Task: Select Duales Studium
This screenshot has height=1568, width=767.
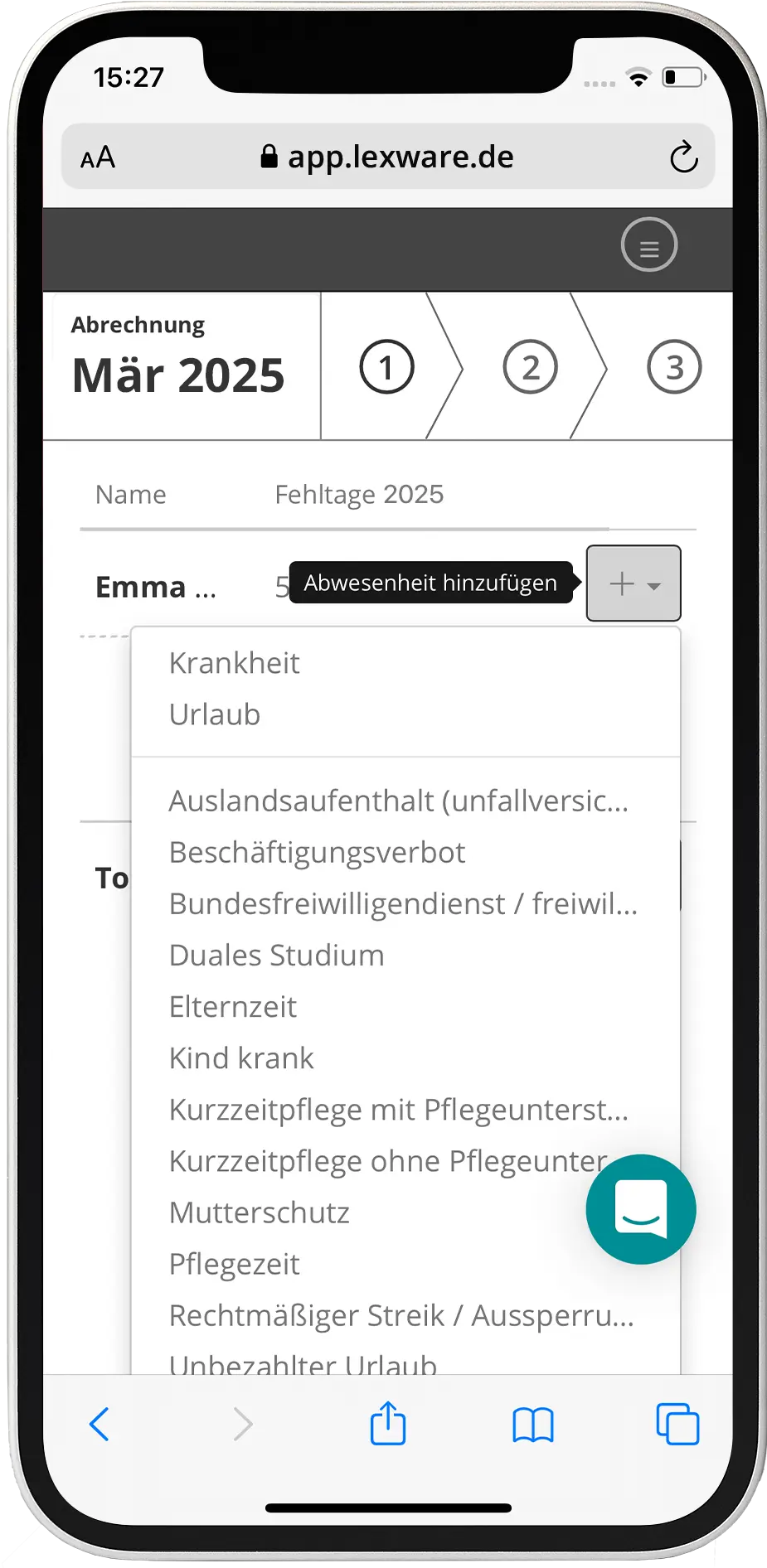Action: 276,956
